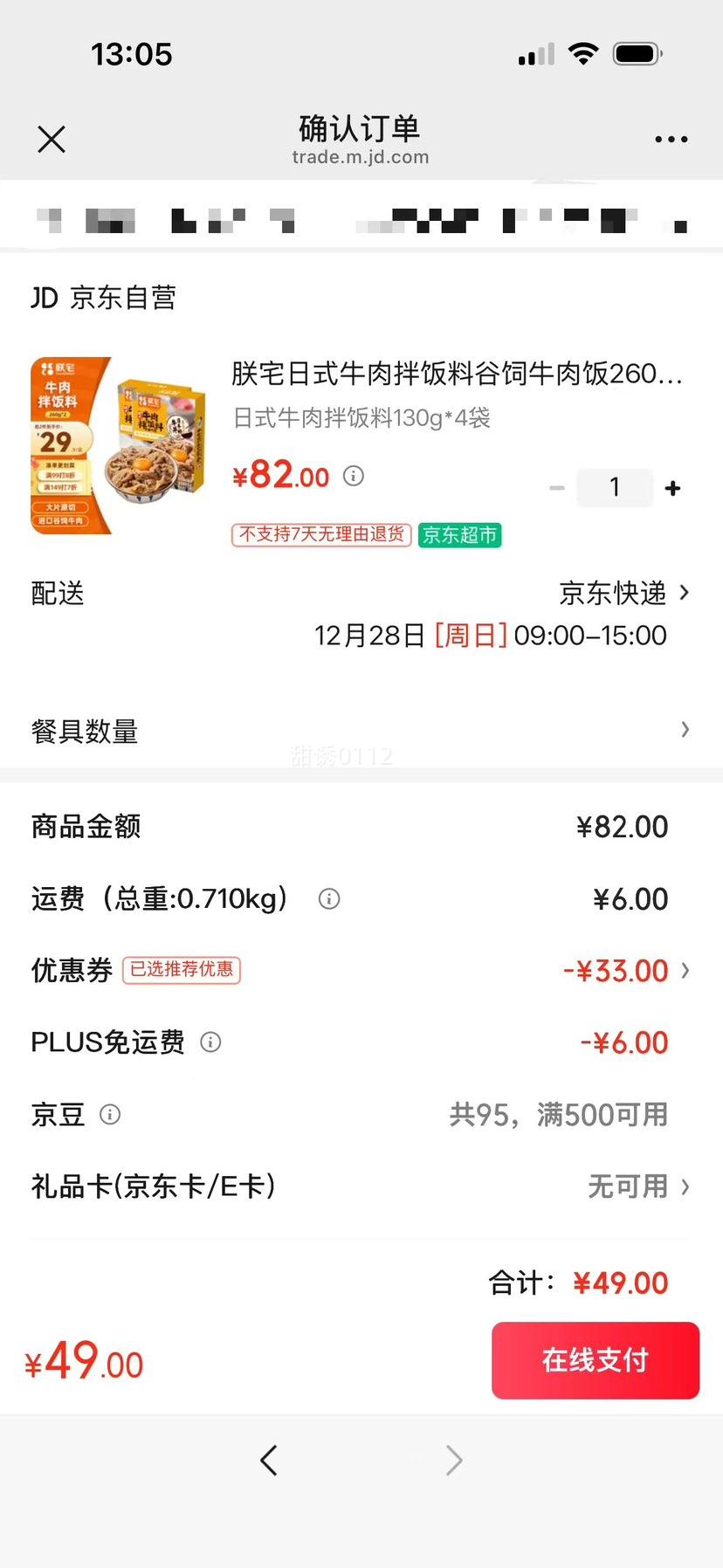This screenshot has height=1568, width=723.
Task: Click the shipping fee info icon beside 运费
Action: pyautogui.click(x=328, y=898)
